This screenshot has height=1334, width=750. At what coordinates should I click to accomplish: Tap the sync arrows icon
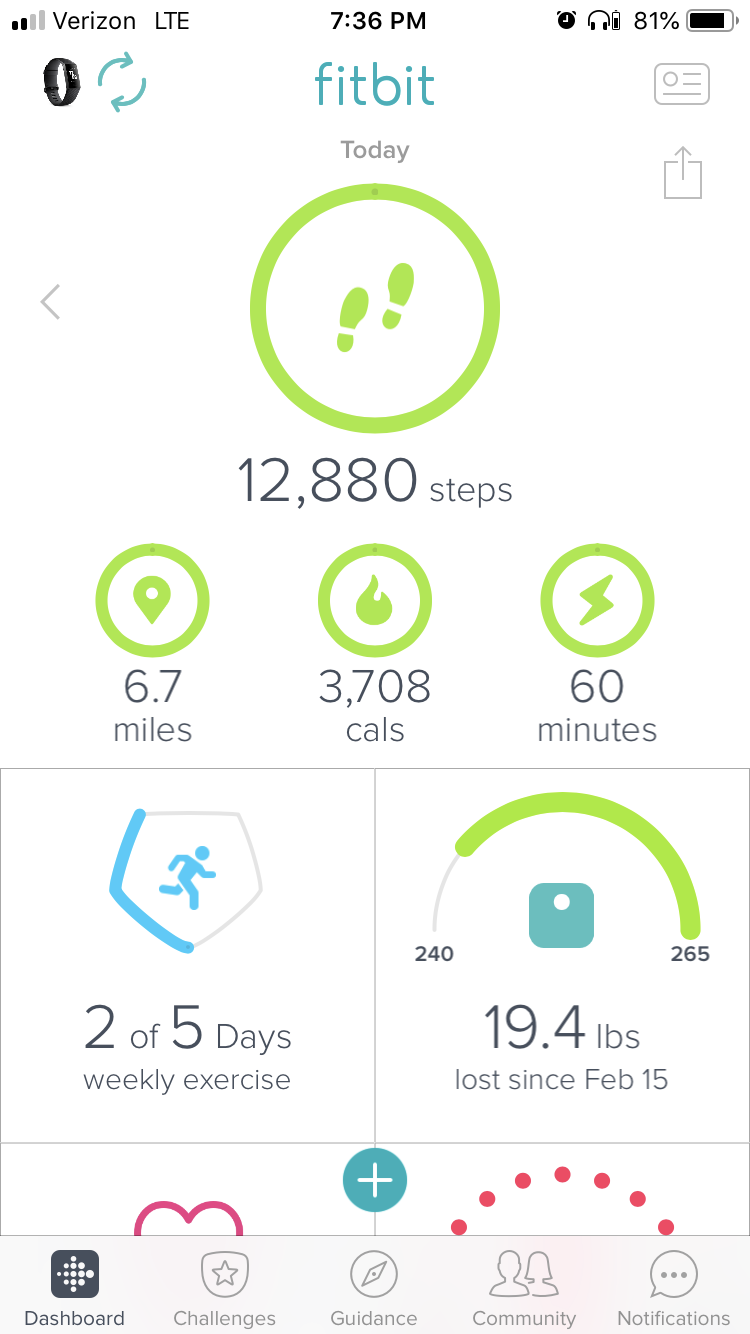122,84
